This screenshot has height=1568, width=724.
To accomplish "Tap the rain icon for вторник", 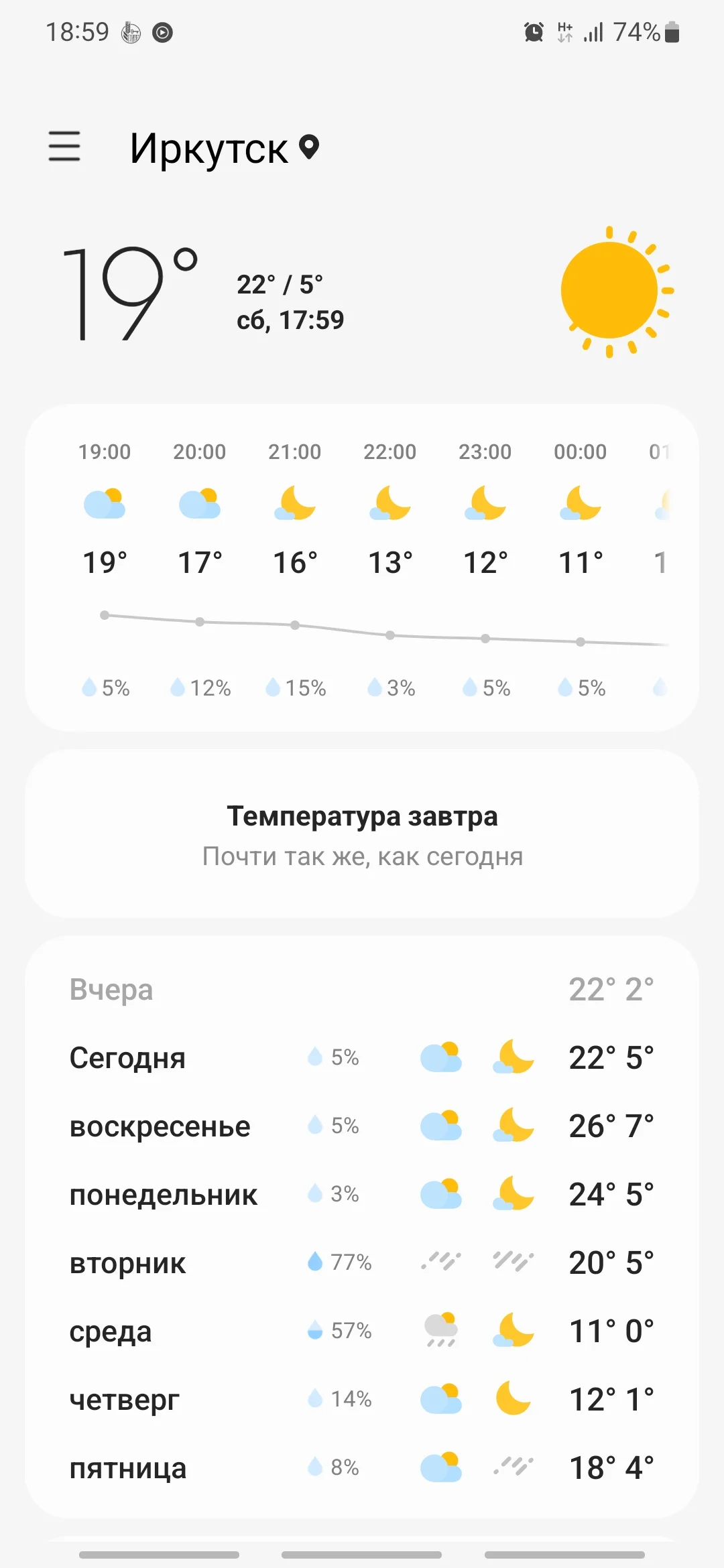I will click(x=441, y=1262).
